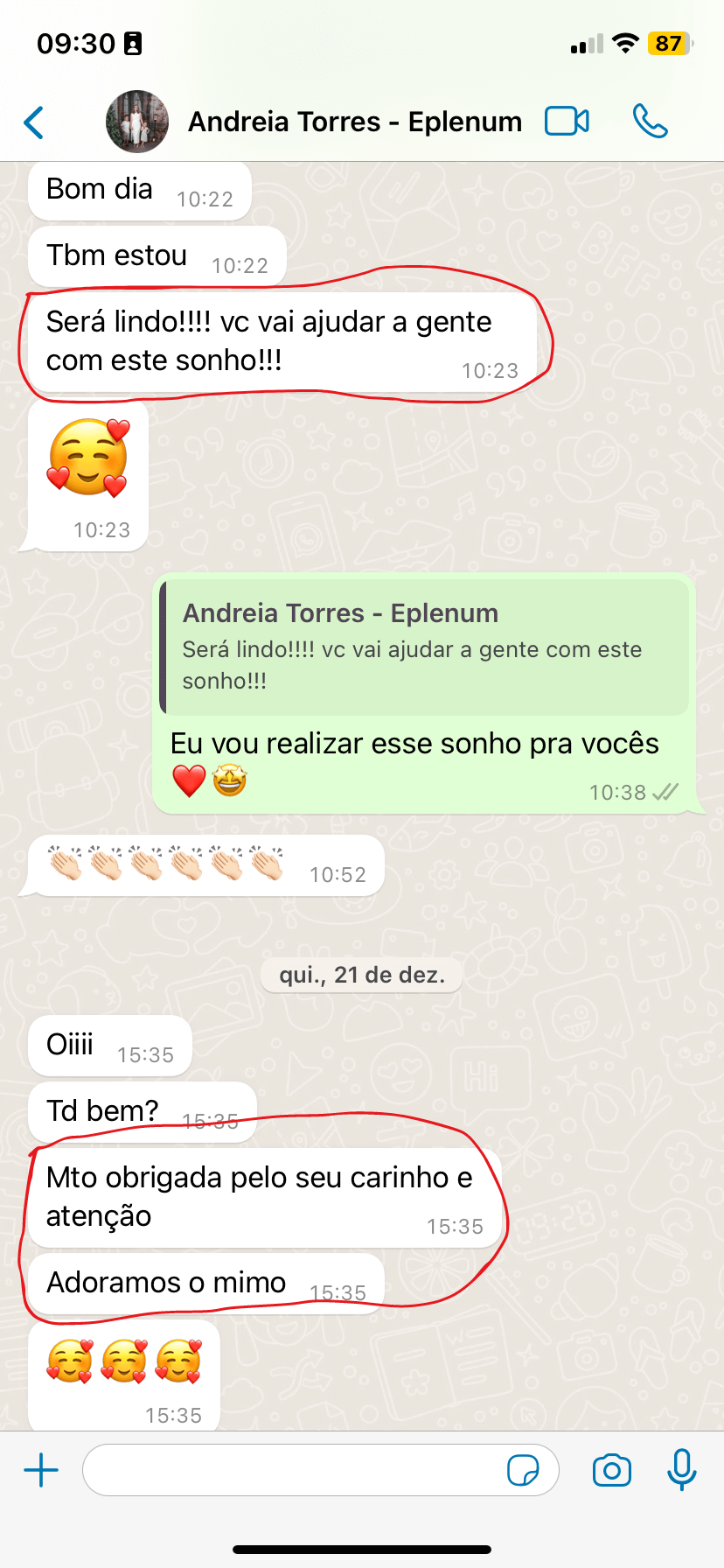This screenshot has width=724, height=1568.
Task: Open the sticker picker
Action: click(523, 1471)
